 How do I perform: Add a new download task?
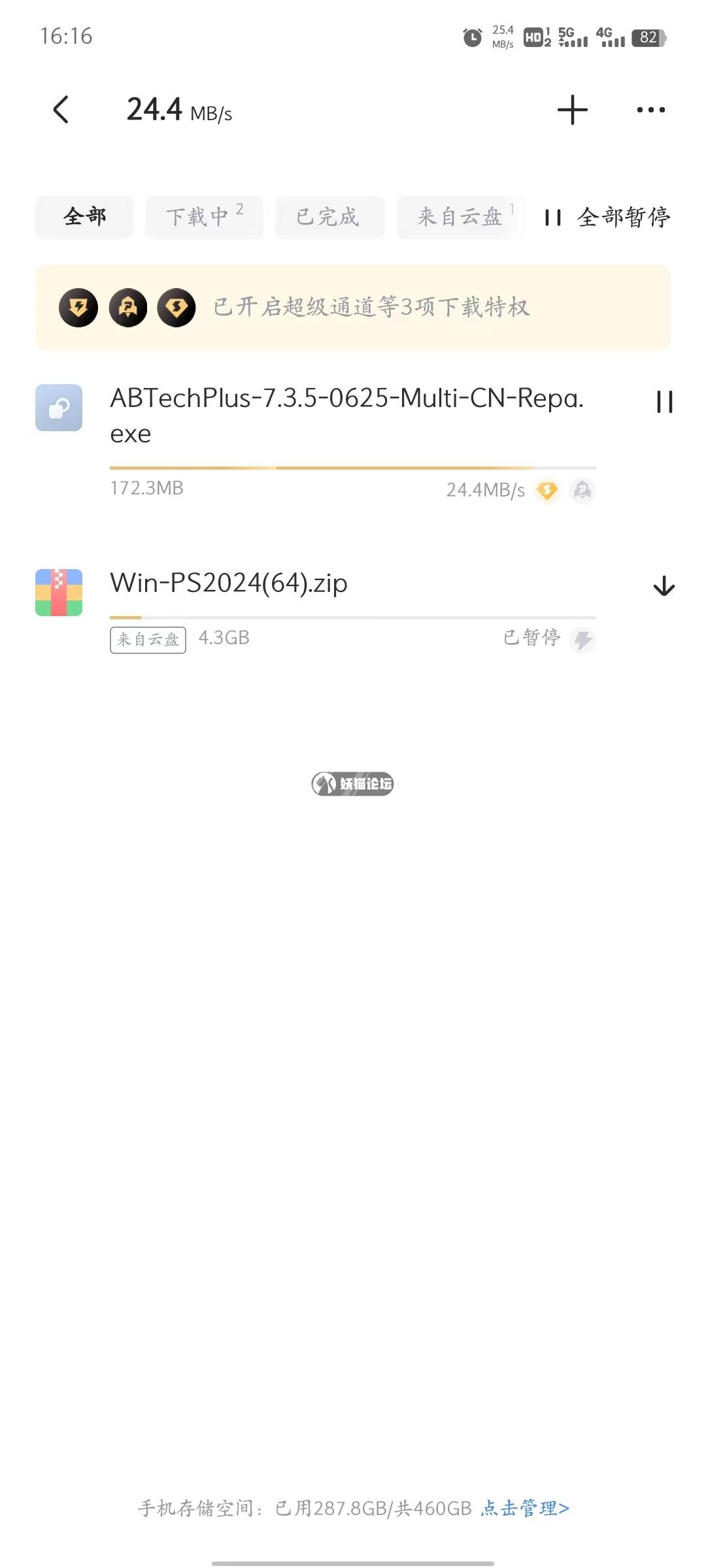(x=572, y=110)
